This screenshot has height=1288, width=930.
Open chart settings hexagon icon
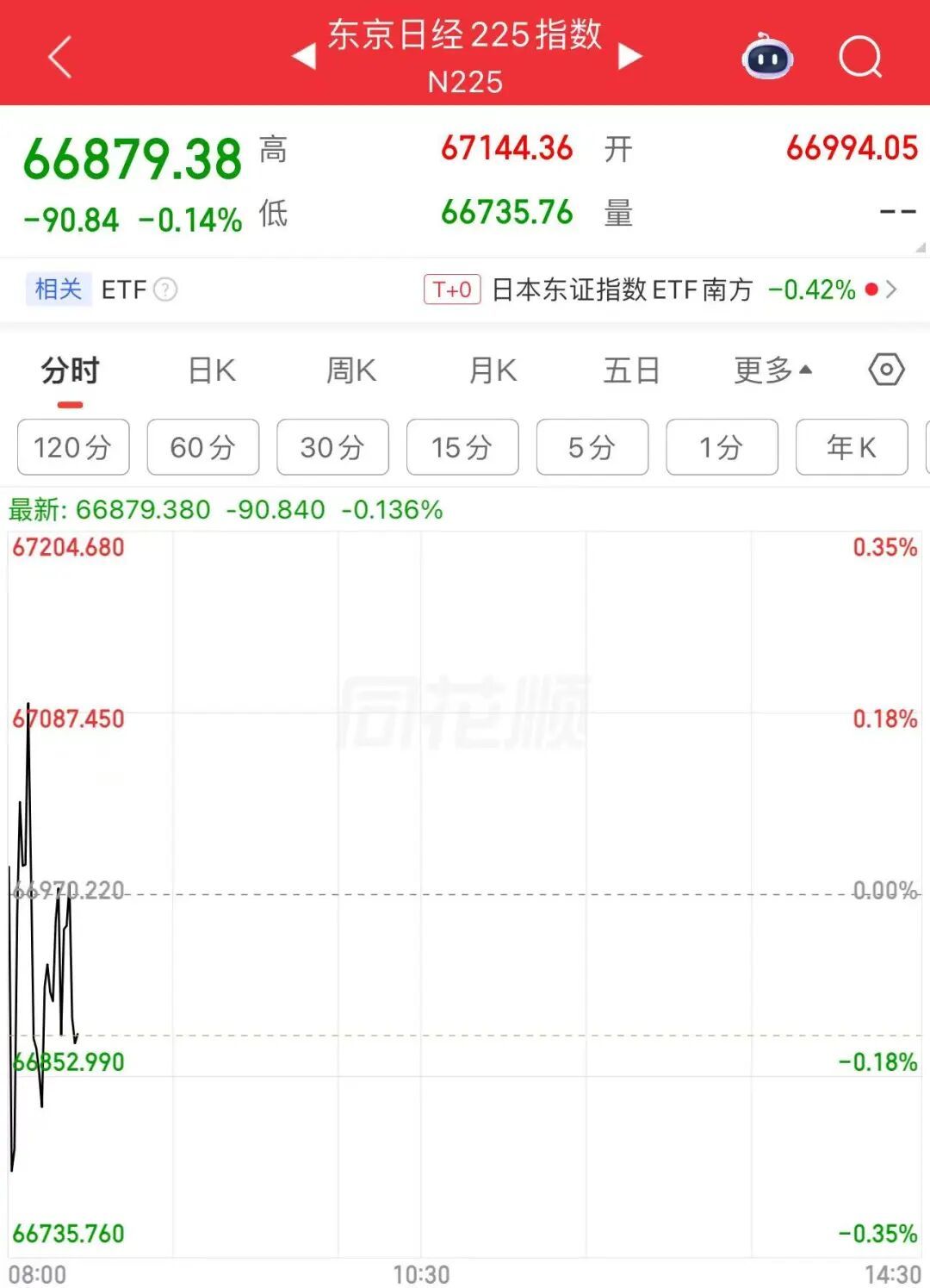point(886,370)
